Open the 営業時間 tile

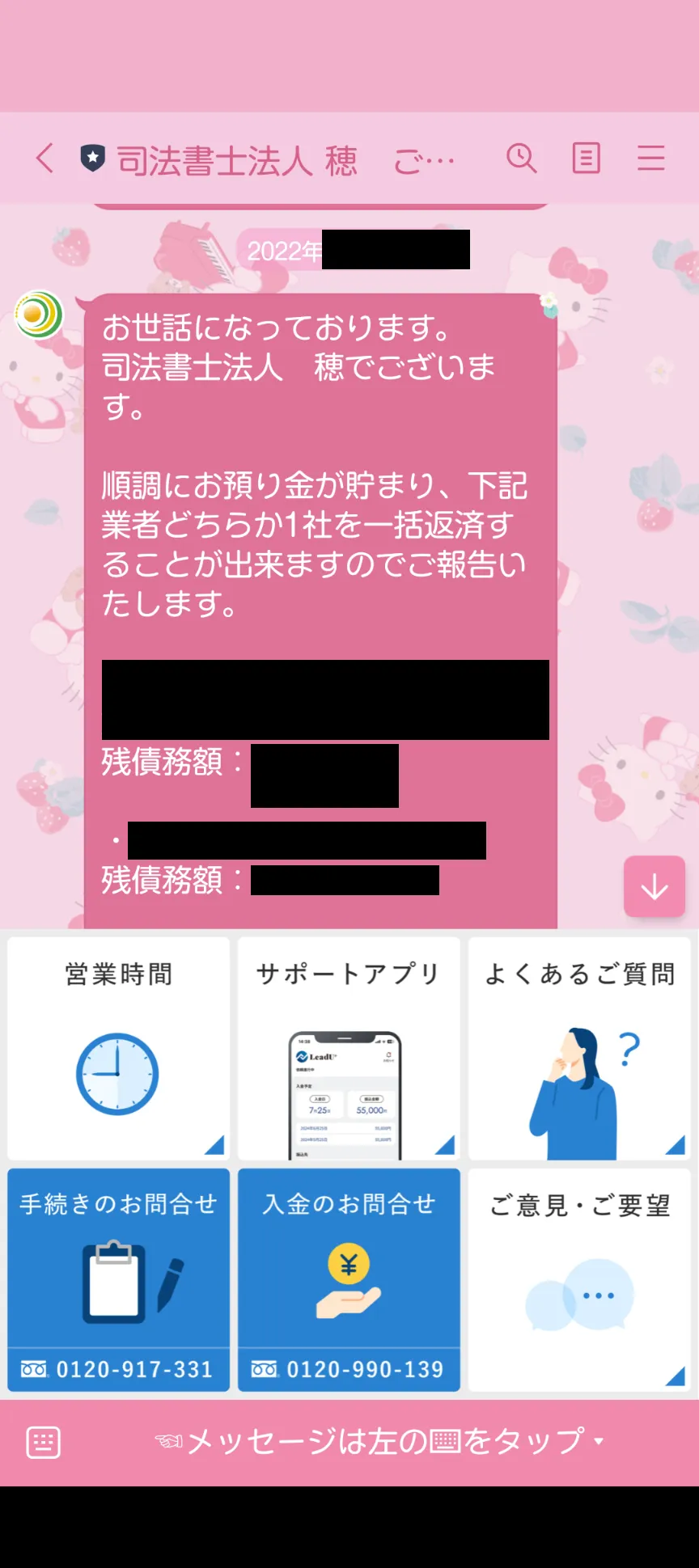pos(119,1048)
